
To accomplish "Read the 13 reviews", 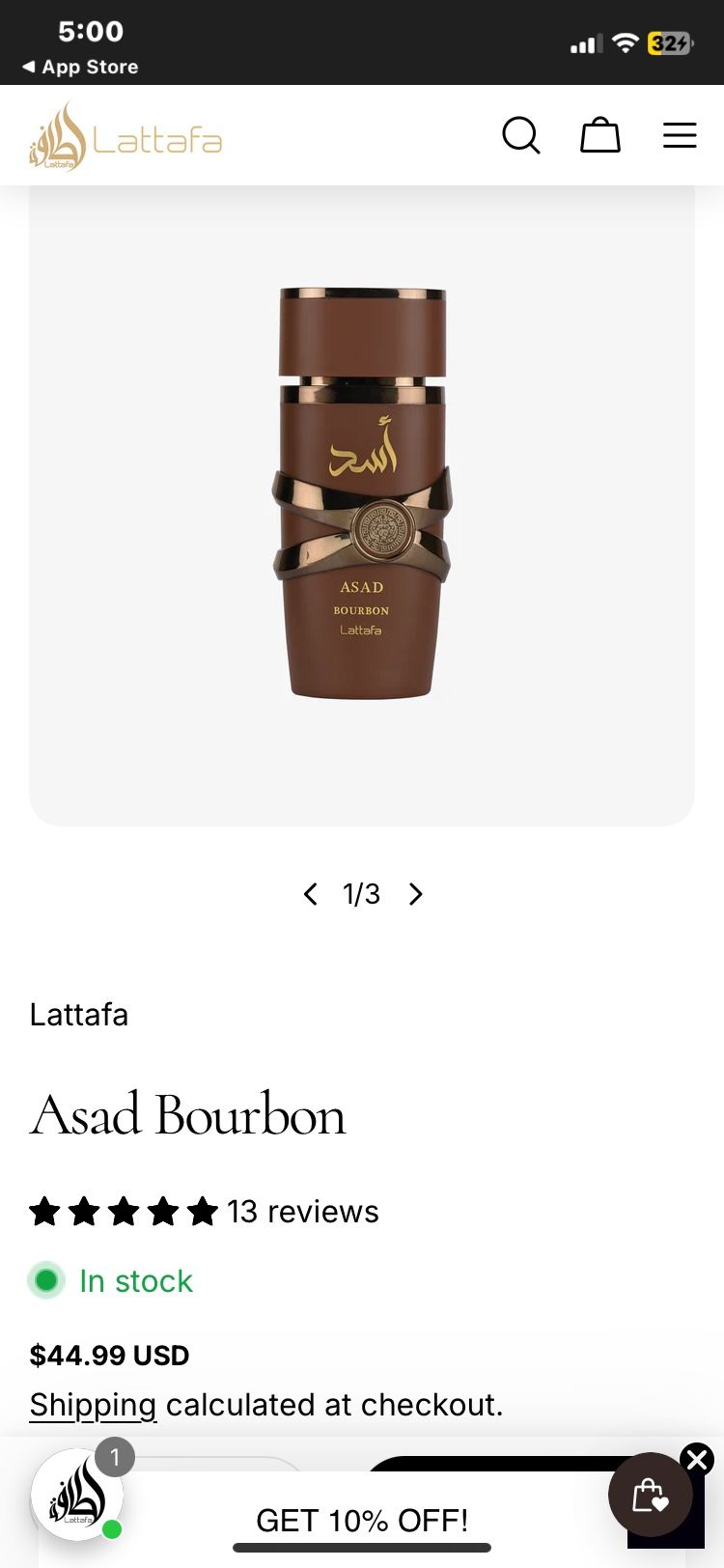I will pos(302,1211).
